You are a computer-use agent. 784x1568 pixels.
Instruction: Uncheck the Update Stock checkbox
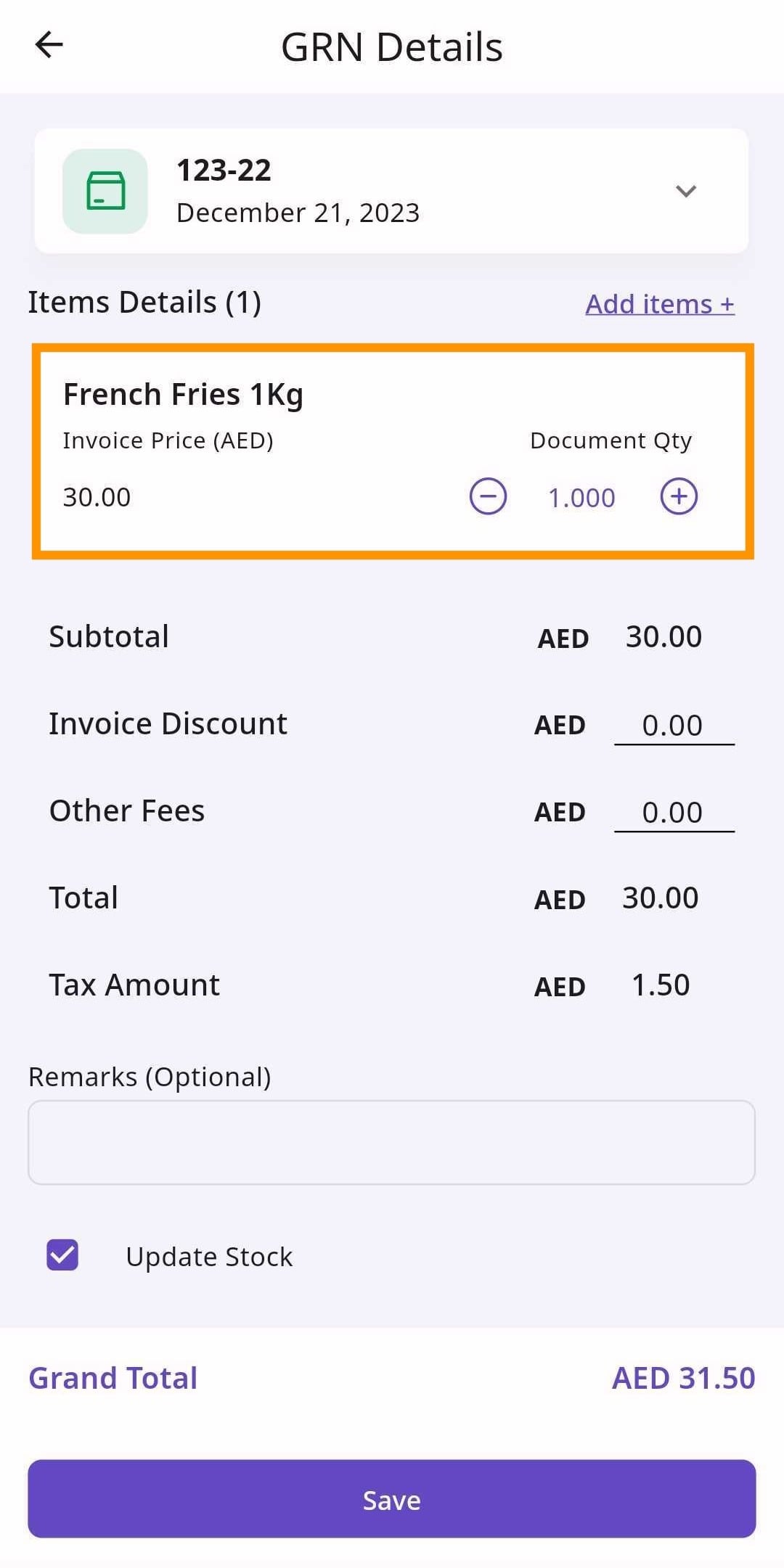pos(62,1255)
